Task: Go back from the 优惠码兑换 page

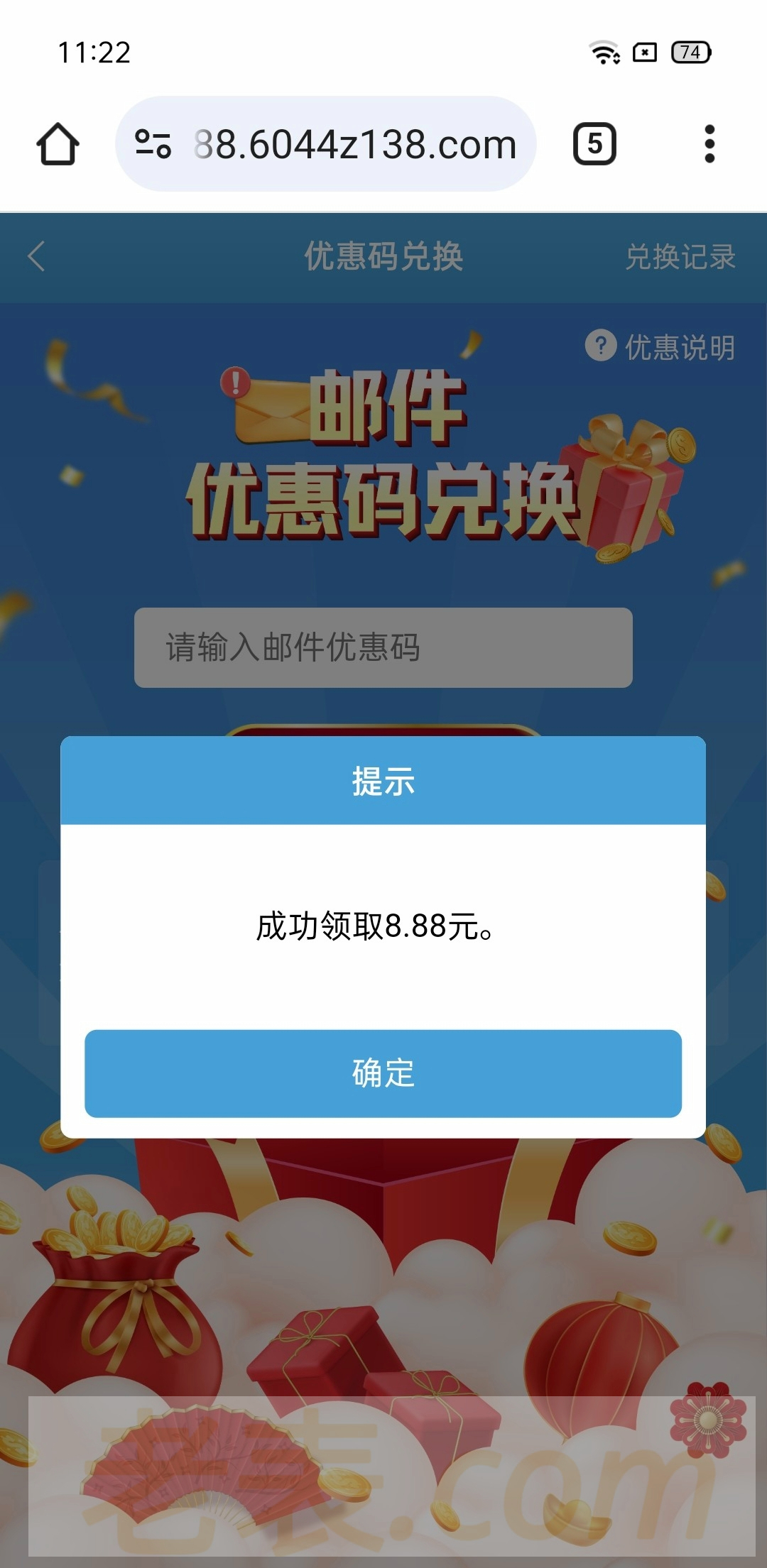Action: [x=37, y=256]
